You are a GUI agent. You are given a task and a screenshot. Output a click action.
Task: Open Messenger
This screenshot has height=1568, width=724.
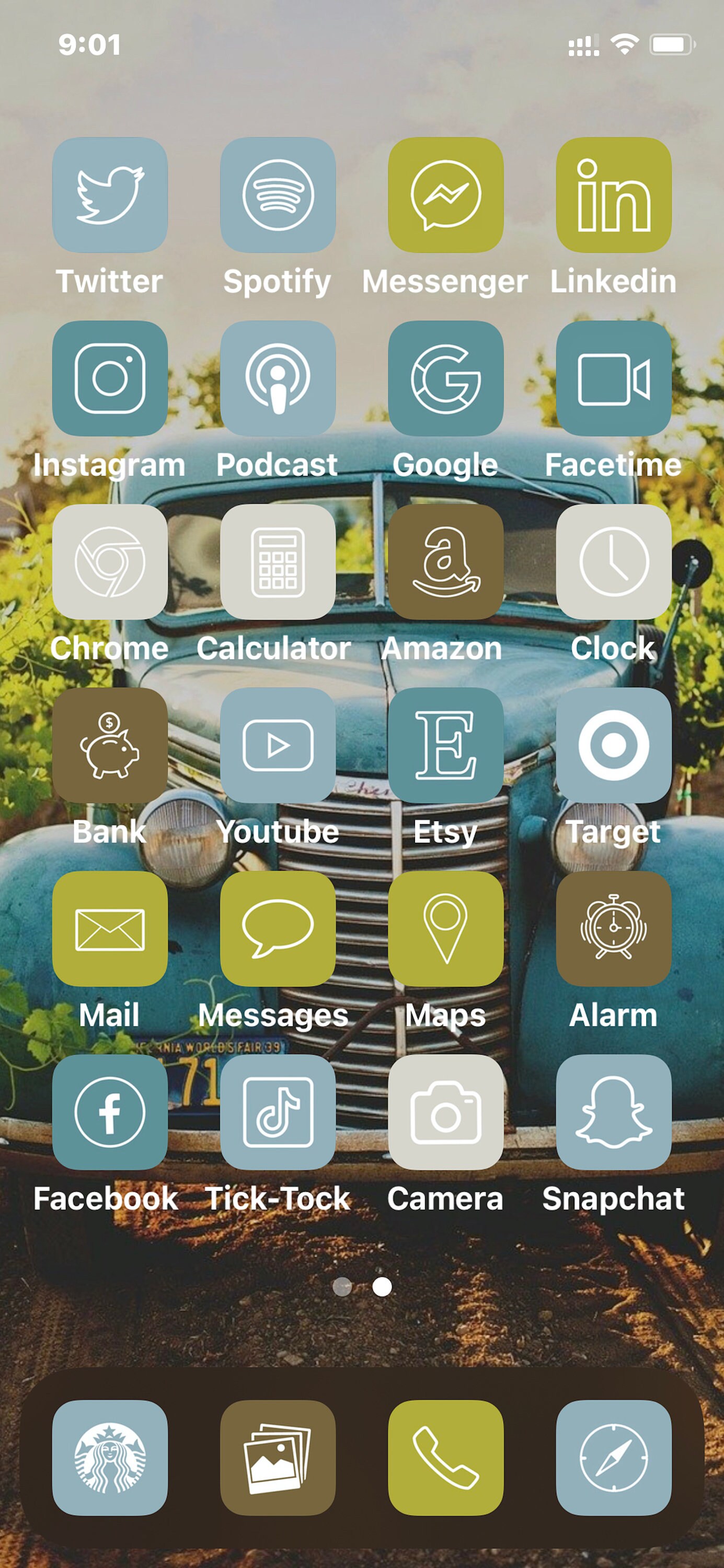pyautogui.click(x=446, y=195)
